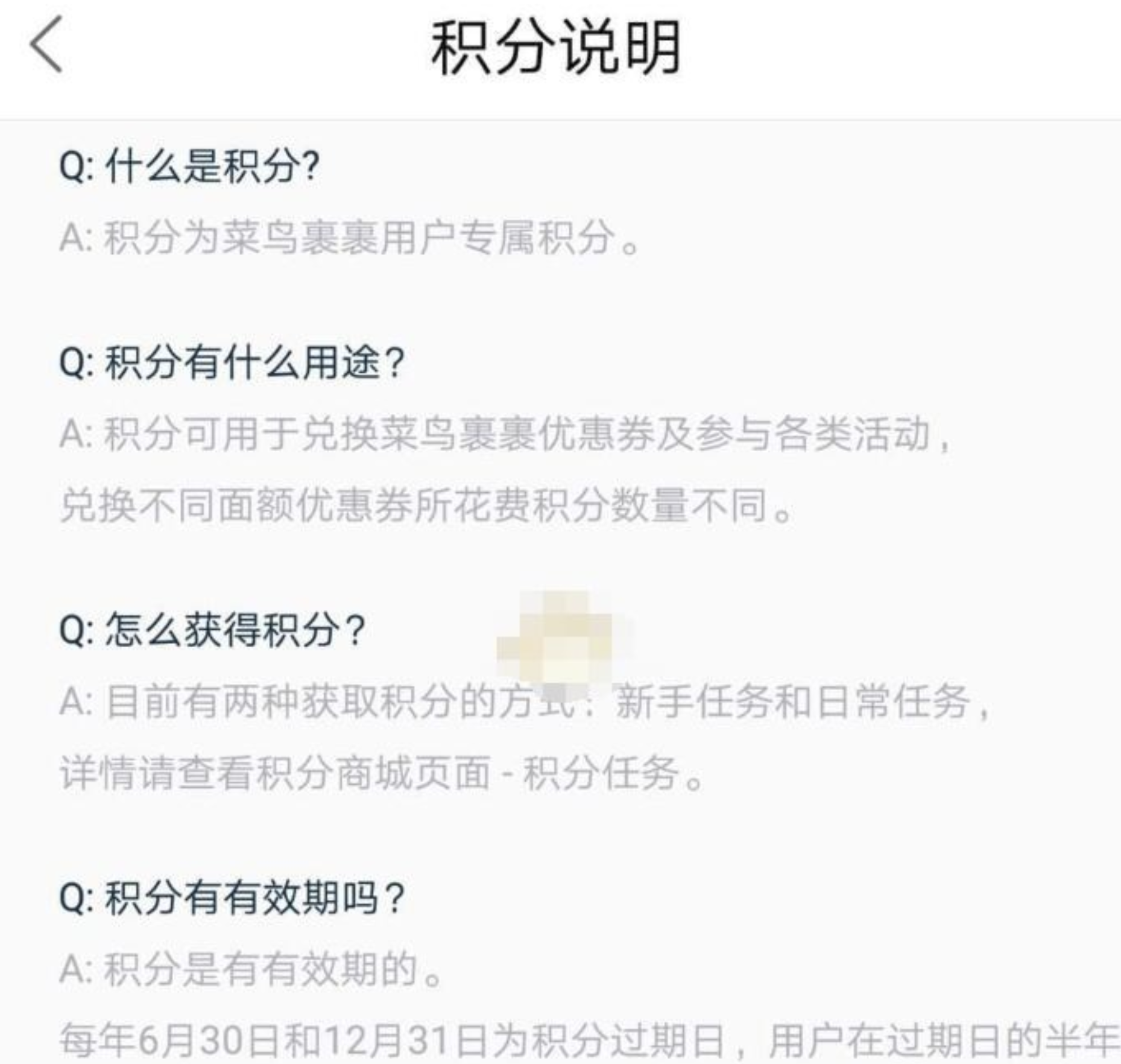This screenshot has height=1064, width=1121.
Task: Go back from the 积分说明 page
Action: pos(46,45)
